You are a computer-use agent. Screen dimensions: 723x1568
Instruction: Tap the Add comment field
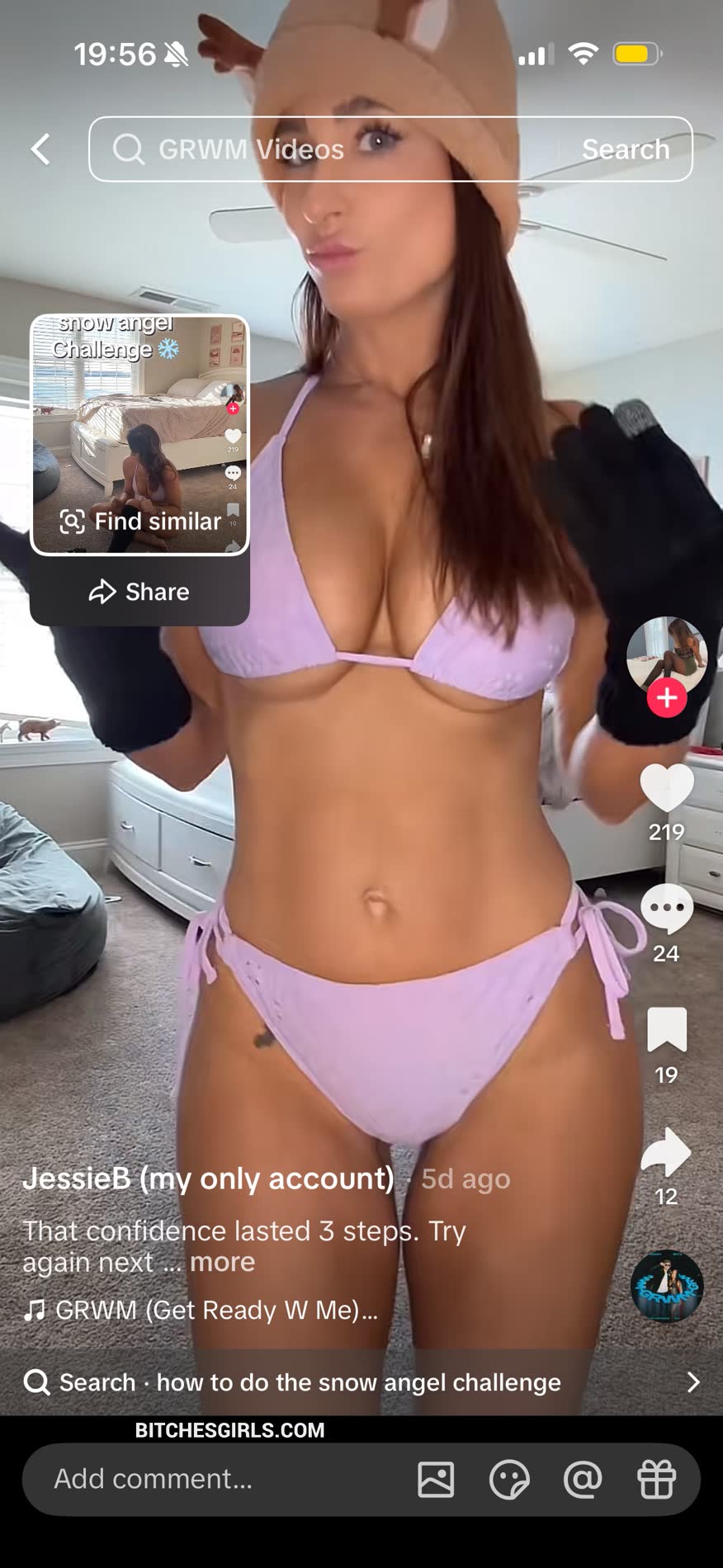pos(206,1479)
